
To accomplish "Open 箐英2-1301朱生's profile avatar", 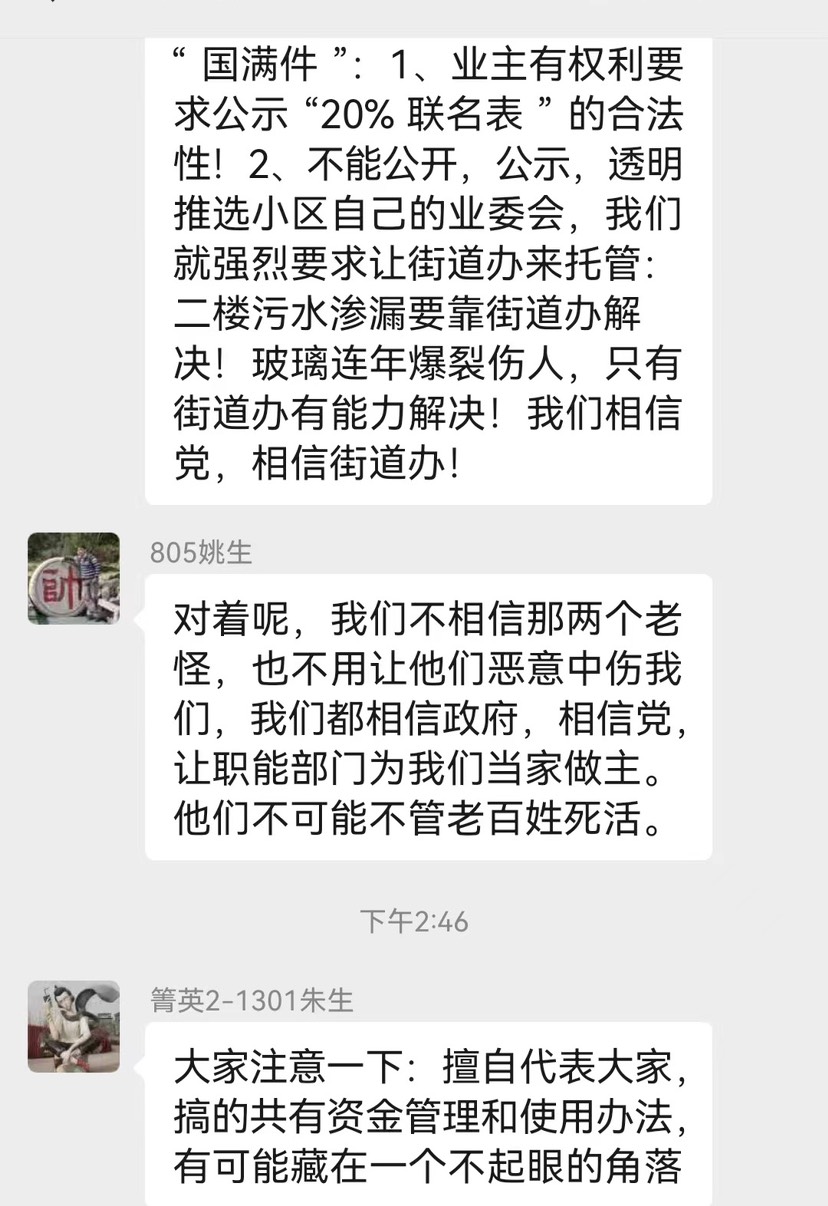I will [74, 1026].
